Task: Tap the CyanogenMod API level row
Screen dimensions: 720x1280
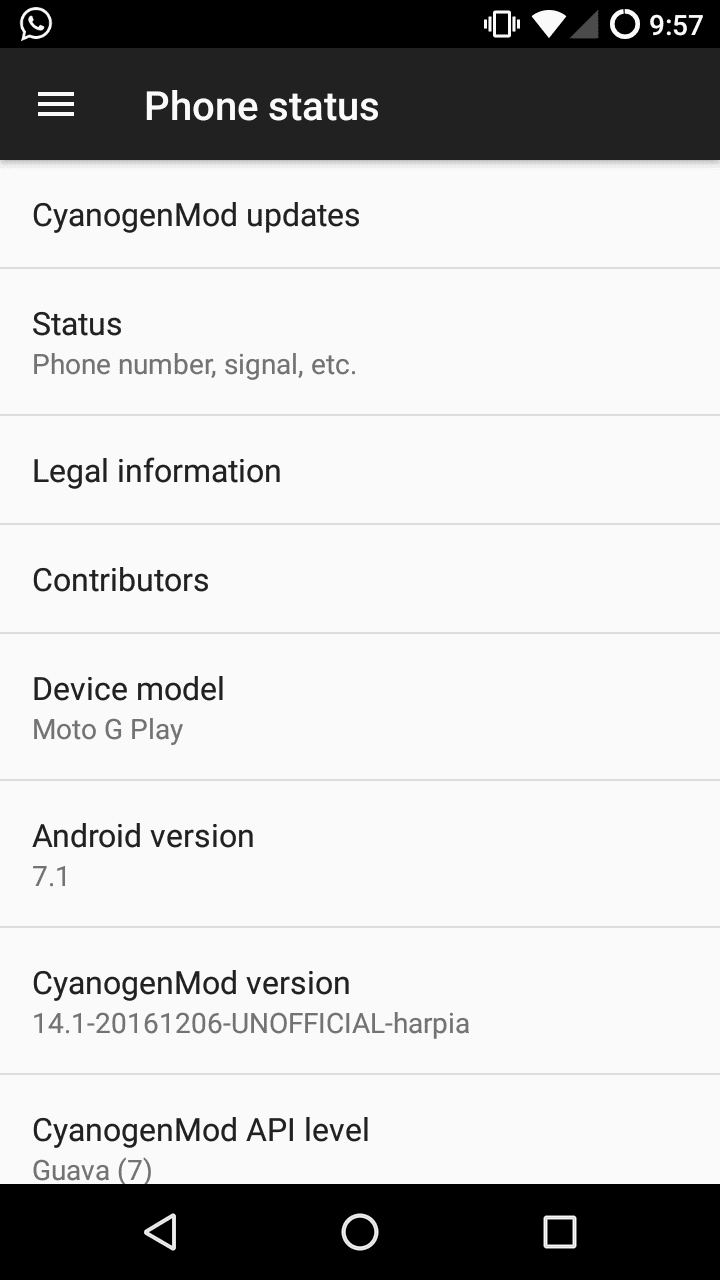Action: point(360,1140)
